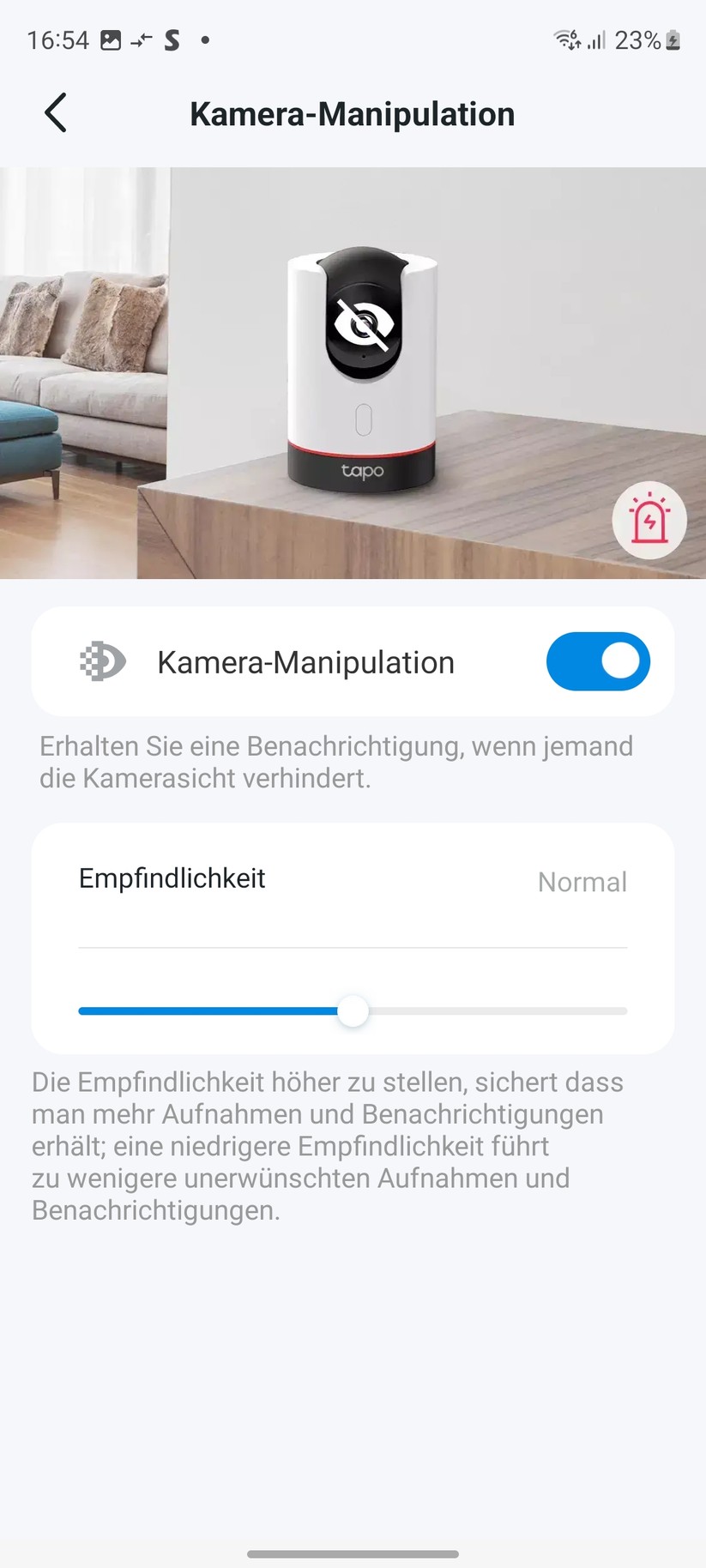Screen dimensions: 706x1568
Task: Tap the S notification icon at the top
Action: (x=171, y=39)
